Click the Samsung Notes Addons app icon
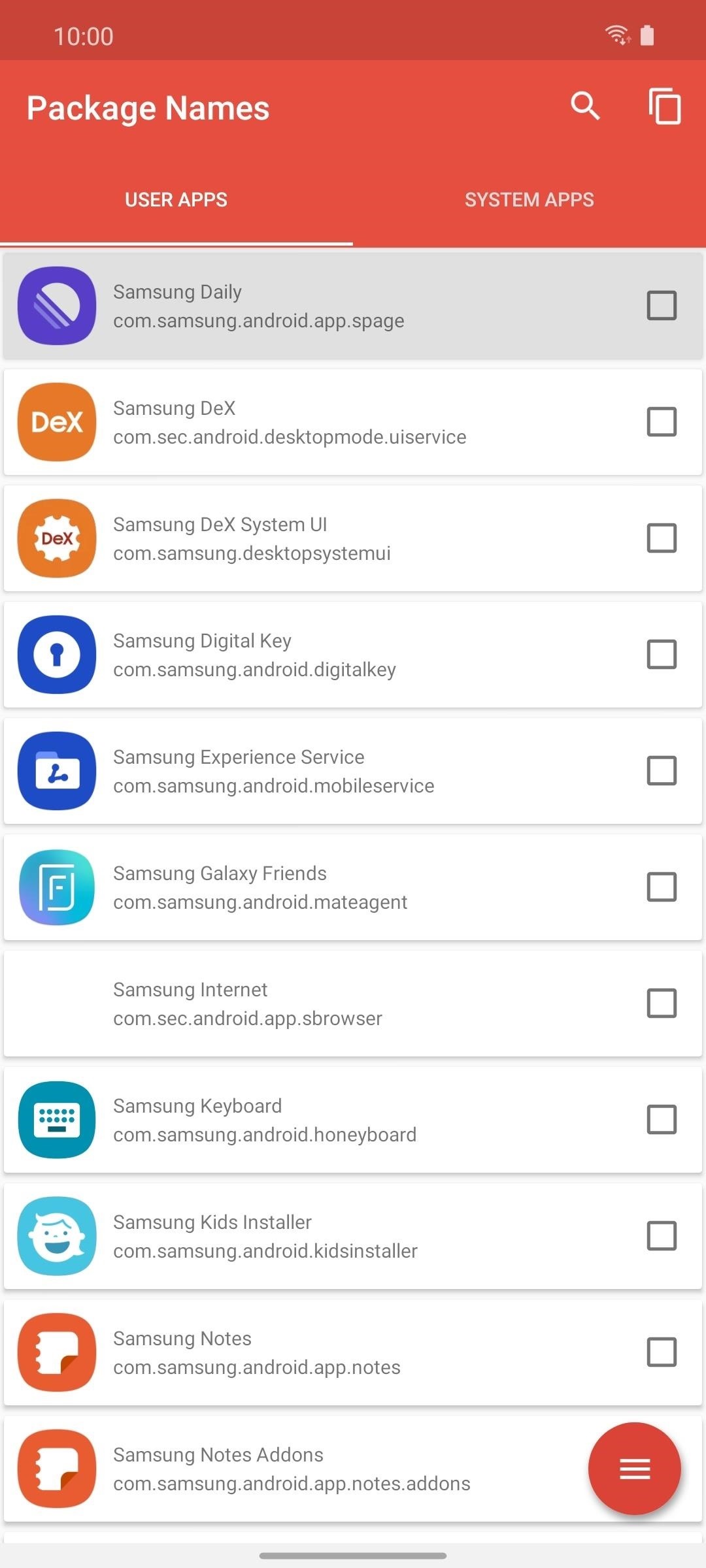The width and height of the screenshot is (706, 1568). click(x=57, y=1469)
